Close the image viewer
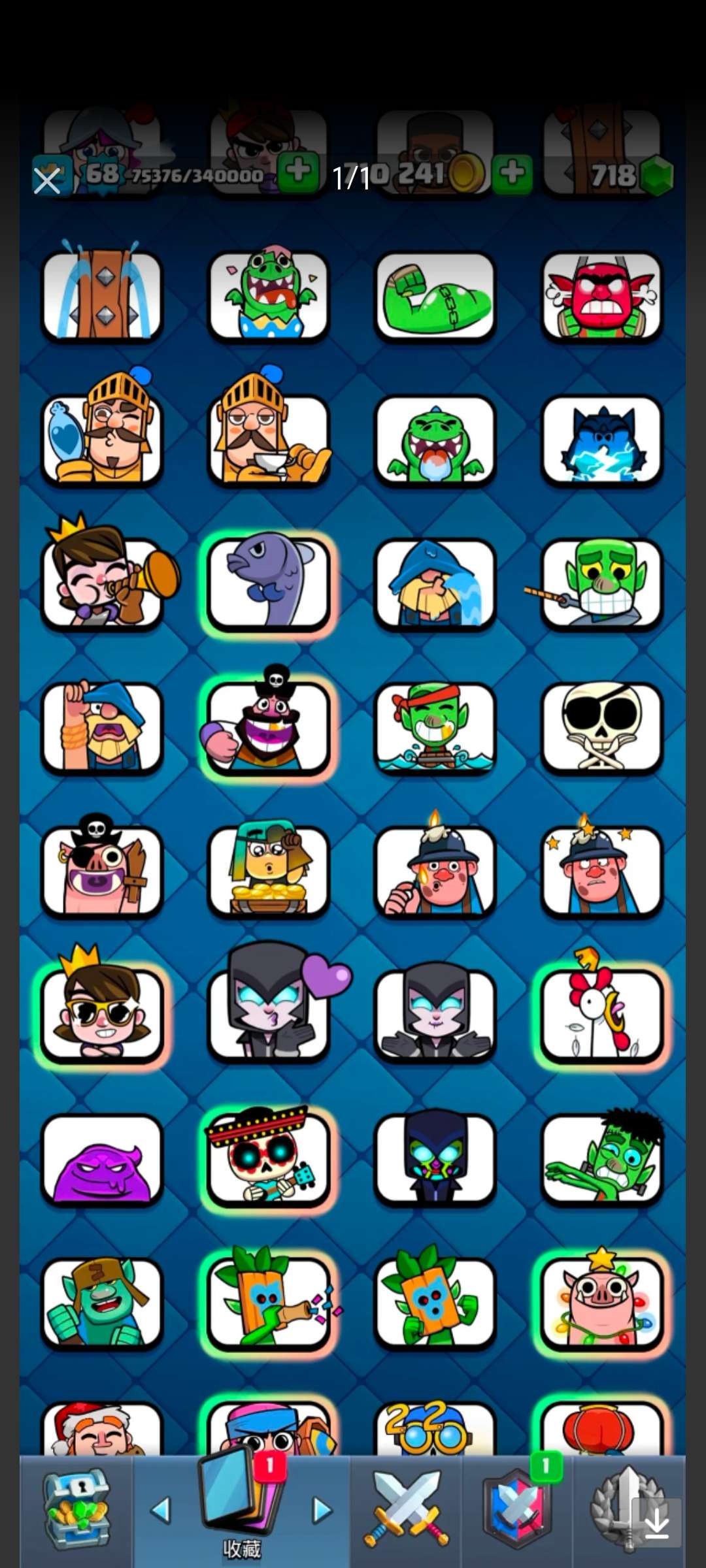 tap(46, 181)
